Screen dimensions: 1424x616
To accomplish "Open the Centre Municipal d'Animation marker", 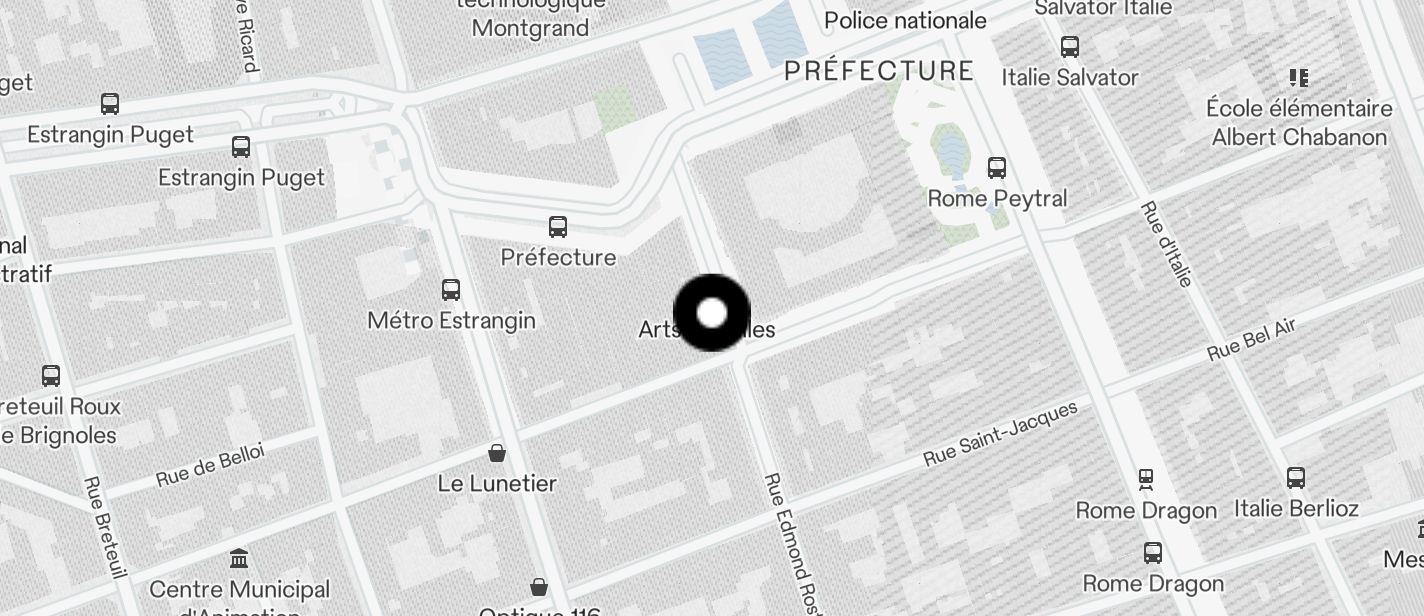I will point(239,558).
